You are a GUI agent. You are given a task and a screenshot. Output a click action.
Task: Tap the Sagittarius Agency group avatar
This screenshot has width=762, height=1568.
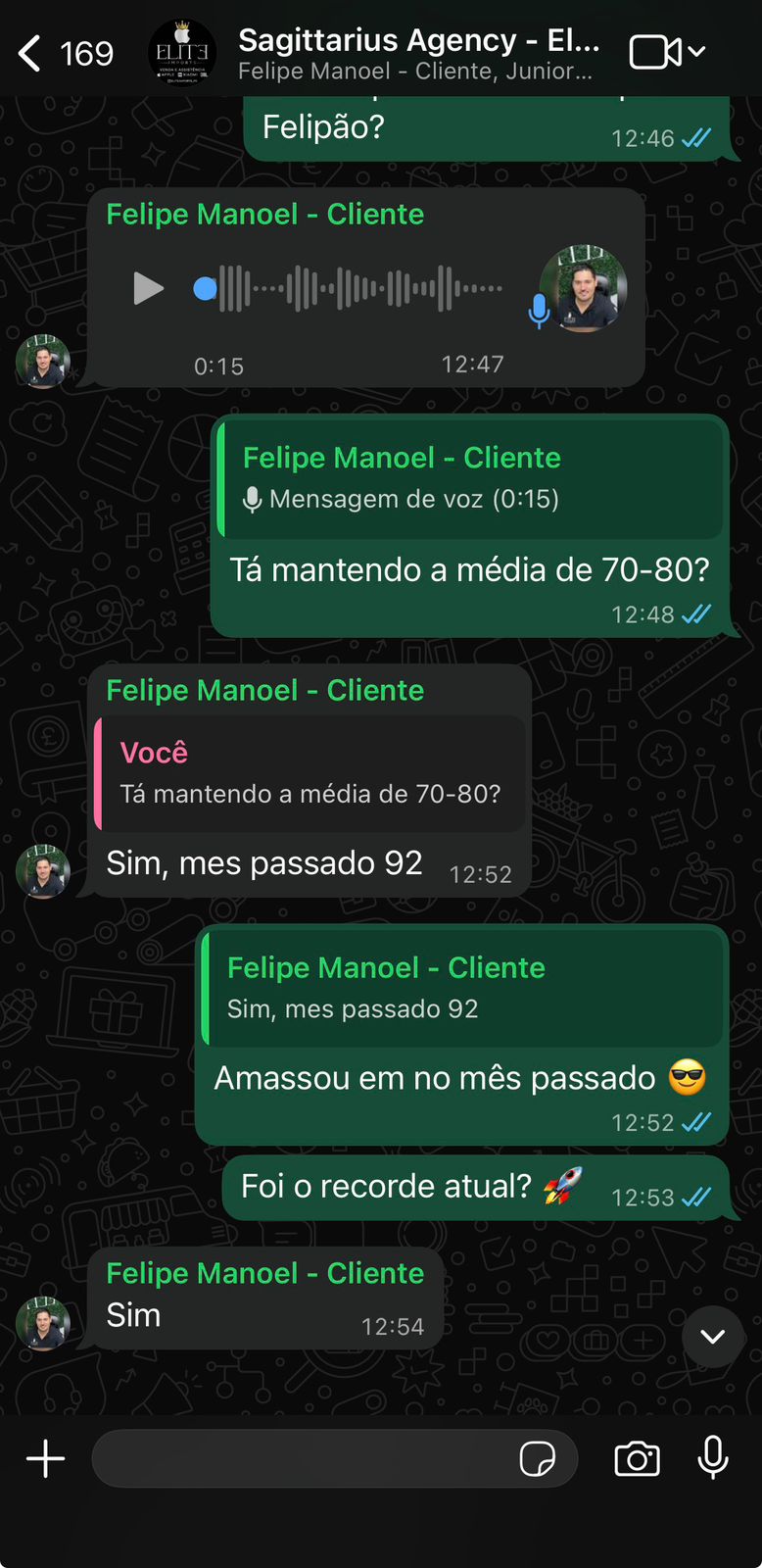click(182, 53)
